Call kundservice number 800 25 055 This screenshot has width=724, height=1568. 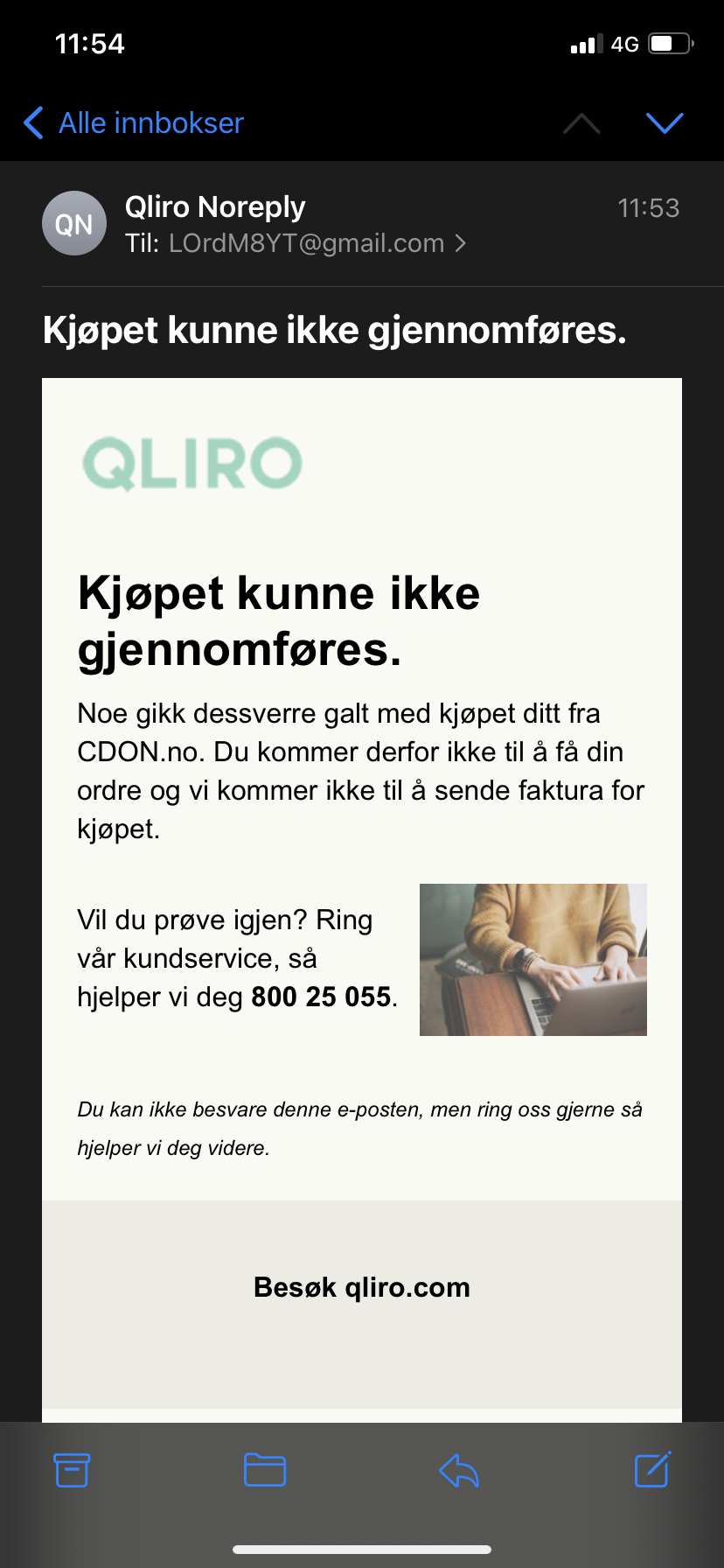point(321,997)
